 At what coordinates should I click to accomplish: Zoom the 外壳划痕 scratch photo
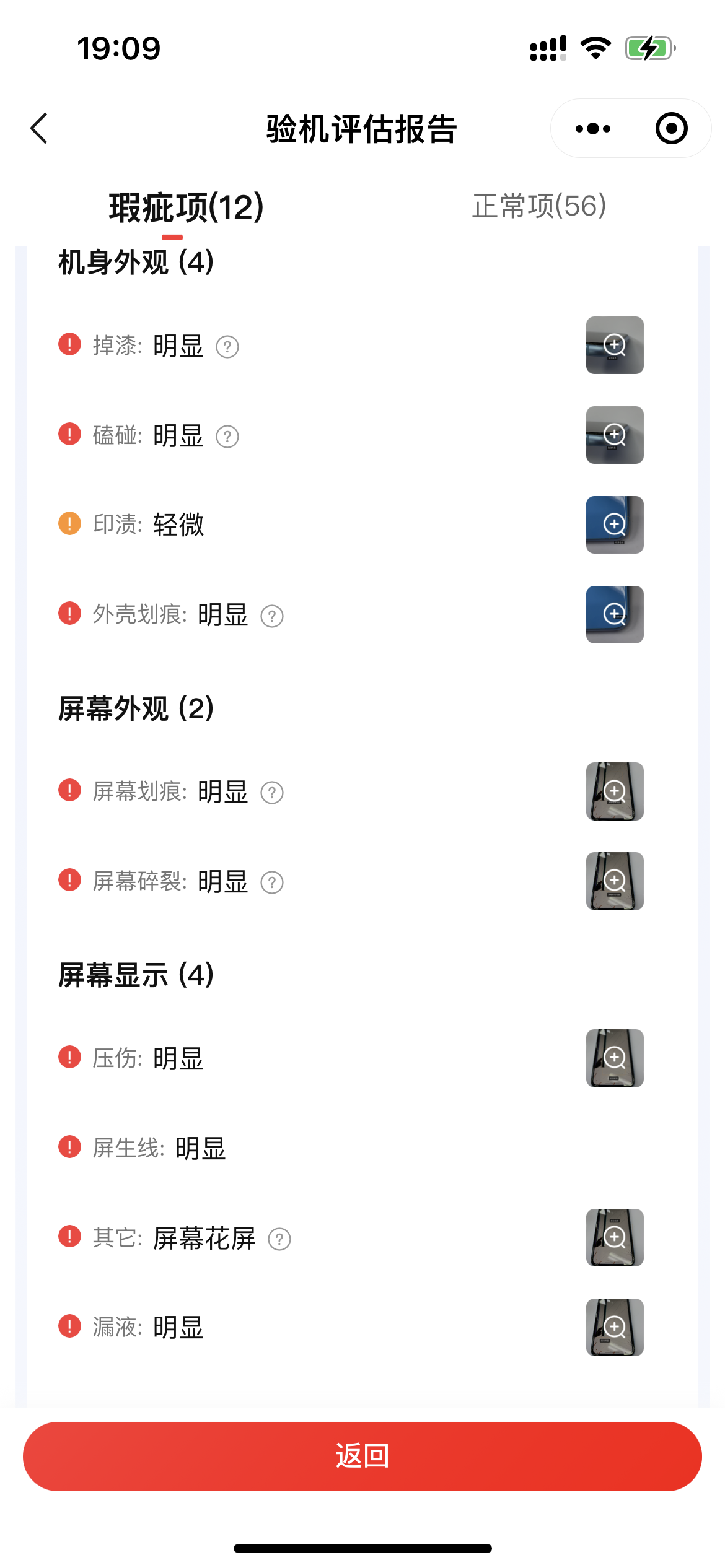pos(614,614)
